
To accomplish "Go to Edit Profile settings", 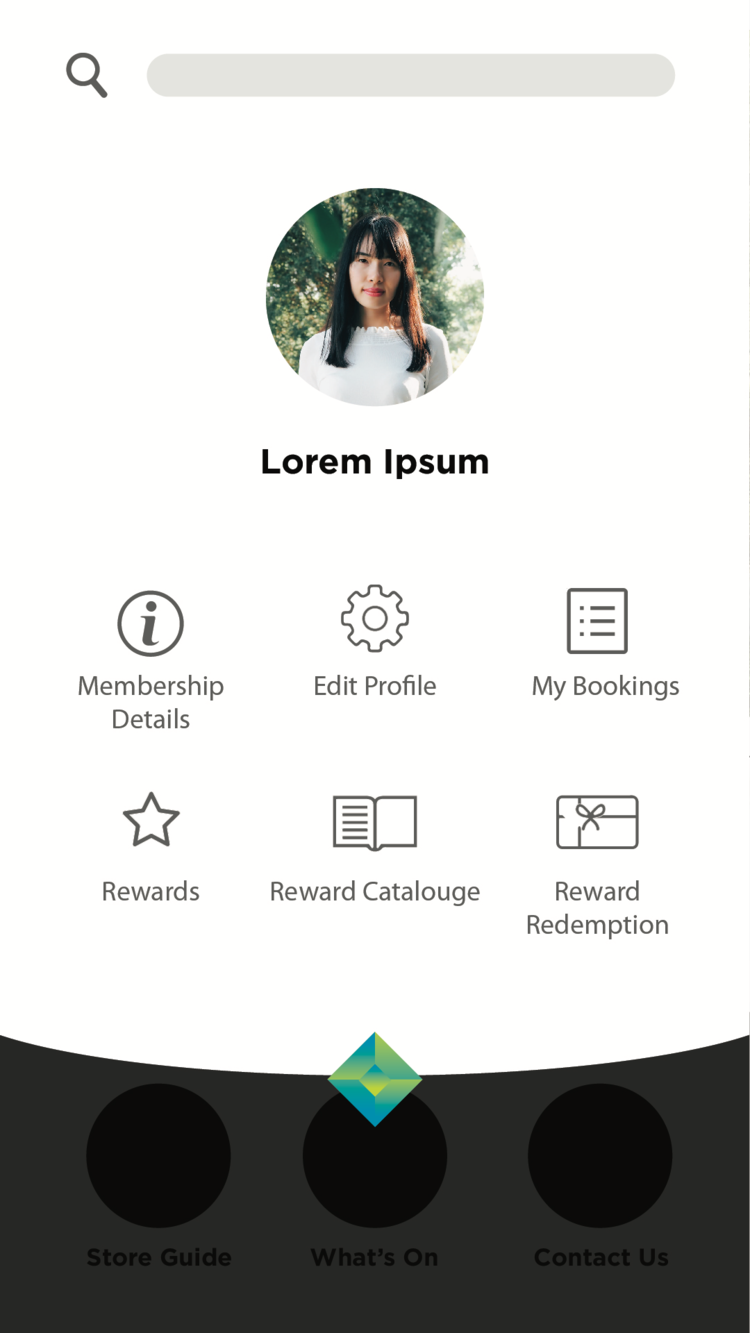I will pyautogui.click(x=375, y=619).
